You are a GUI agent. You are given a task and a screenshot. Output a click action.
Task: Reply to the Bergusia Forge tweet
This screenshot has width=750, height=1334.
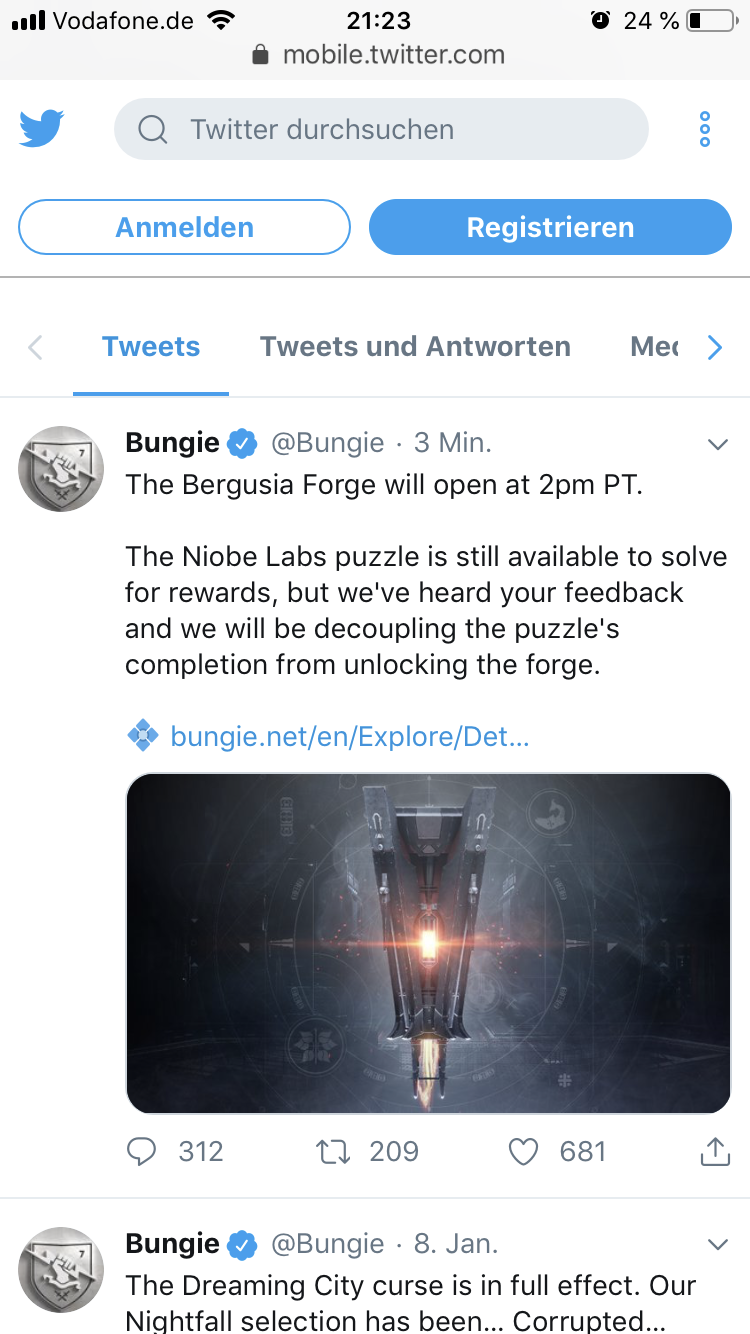[x=143, y=1152]
